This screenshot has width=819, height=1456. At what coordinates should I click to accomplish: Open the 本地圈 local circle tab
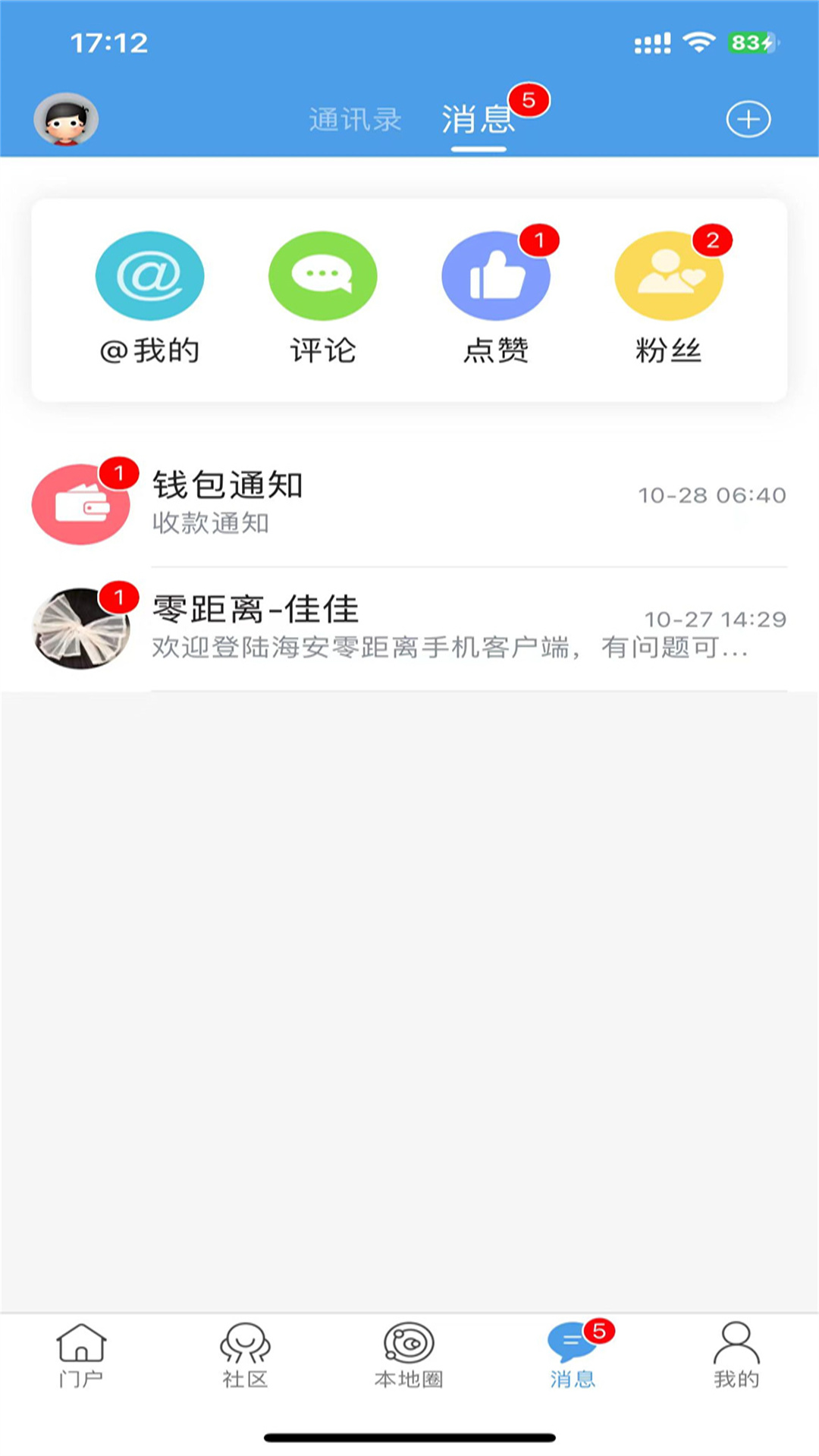(409, 1356)
